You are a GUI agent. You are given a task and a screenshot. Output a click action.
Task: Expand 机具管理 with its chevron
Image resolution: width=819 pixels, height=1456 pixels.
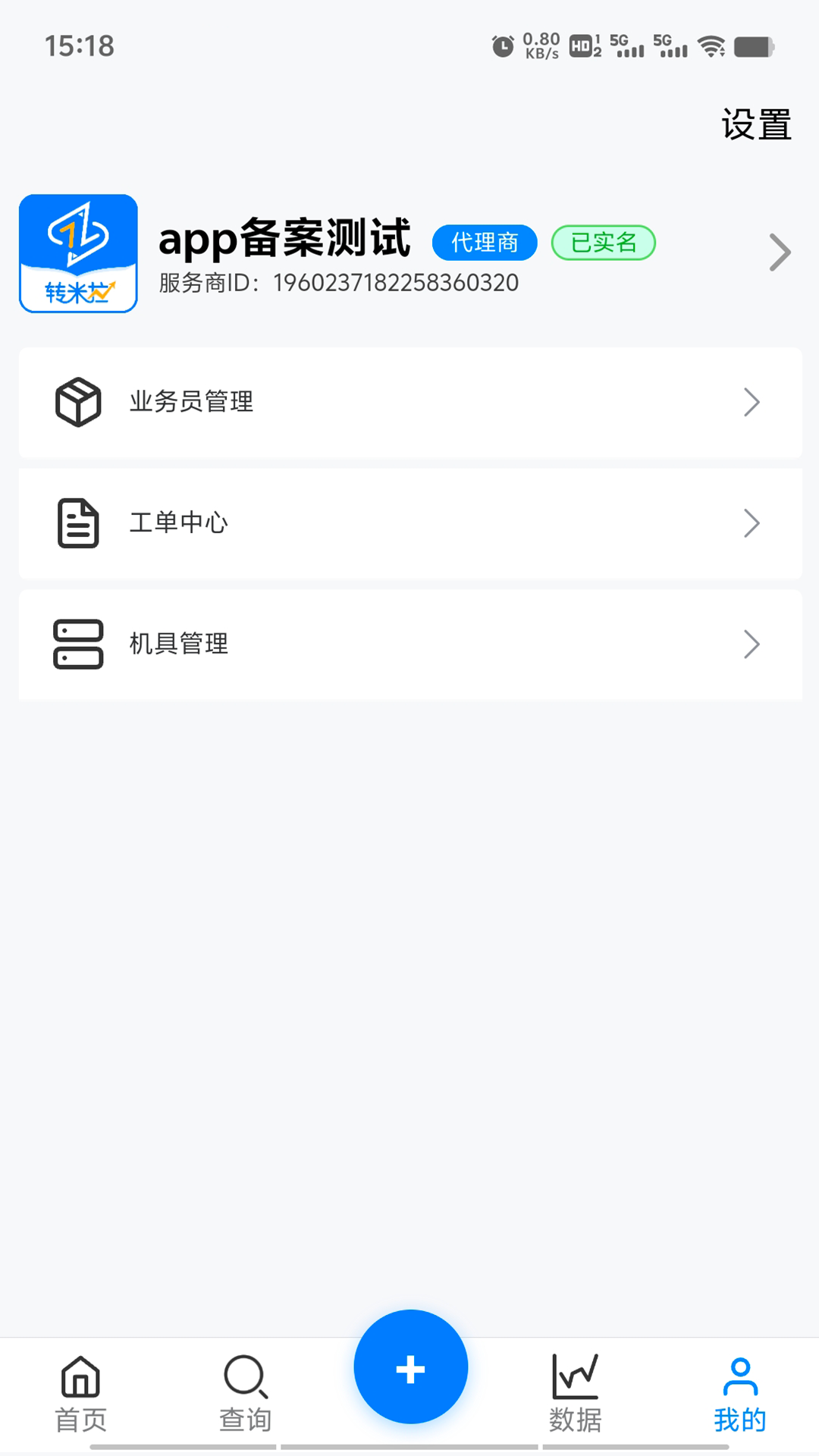pyautogui.click(x=752, y=644)
